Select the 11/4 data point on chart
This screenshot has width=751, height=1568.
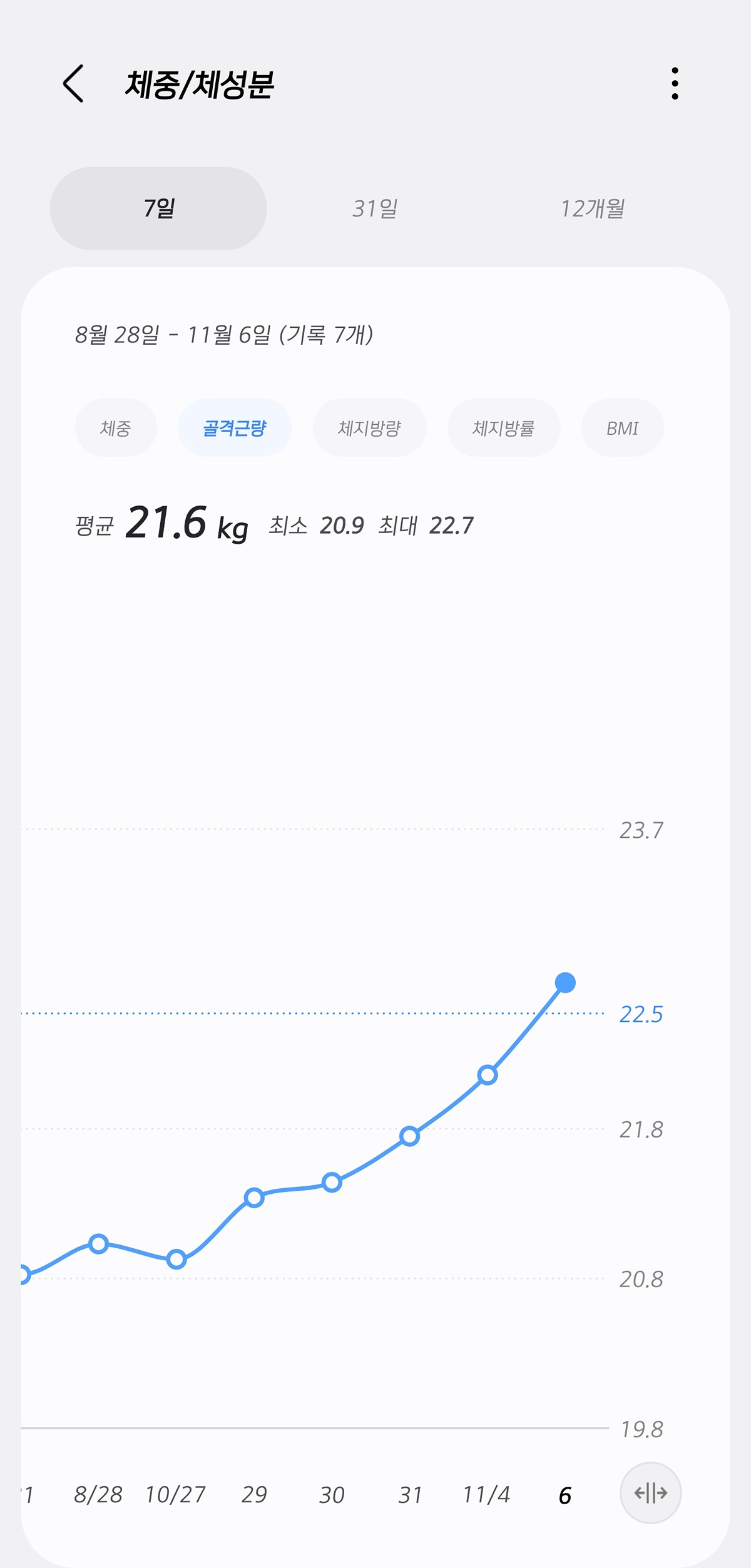tap(488, 1076)
